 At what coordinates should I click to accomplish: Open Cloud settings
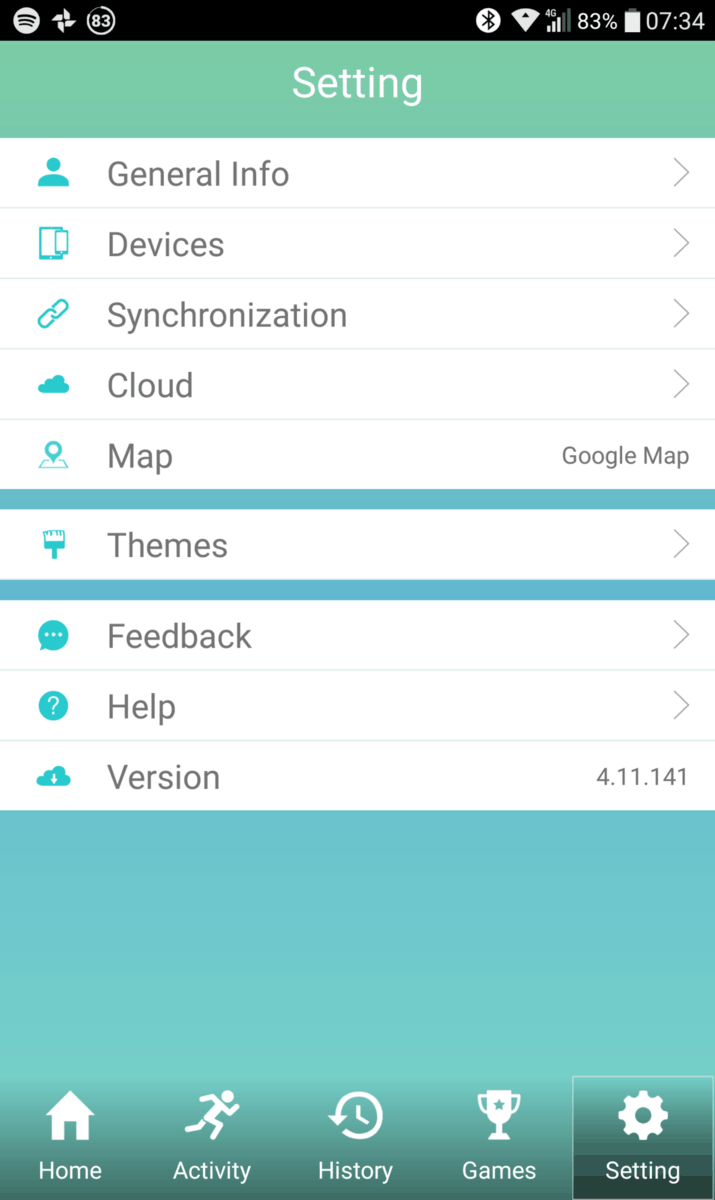tap(357, 385)
